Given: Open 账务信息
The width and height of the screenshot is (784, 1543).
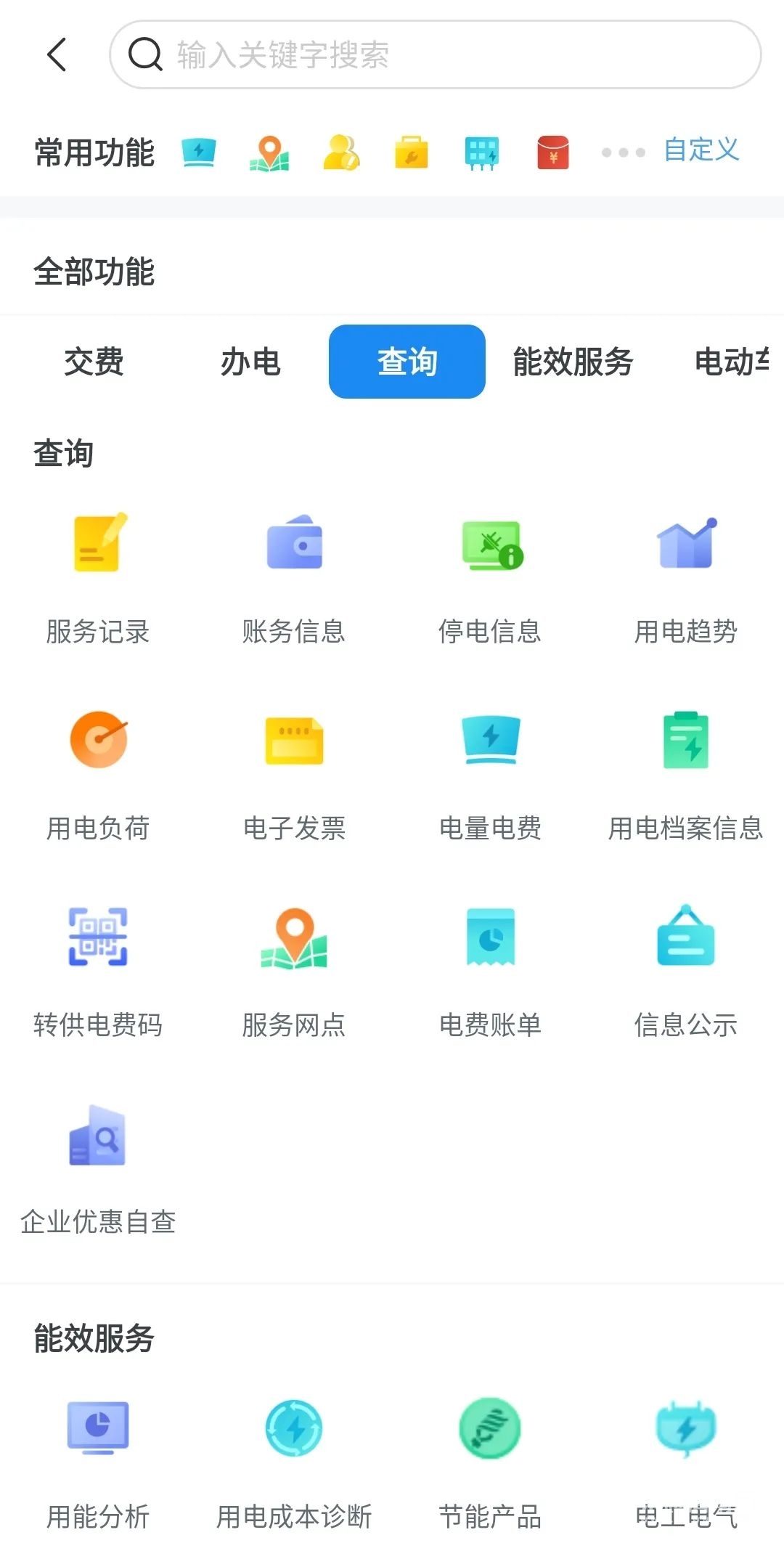Looking at the screenshot, I should pyautogui.click(x=294, y=574).
